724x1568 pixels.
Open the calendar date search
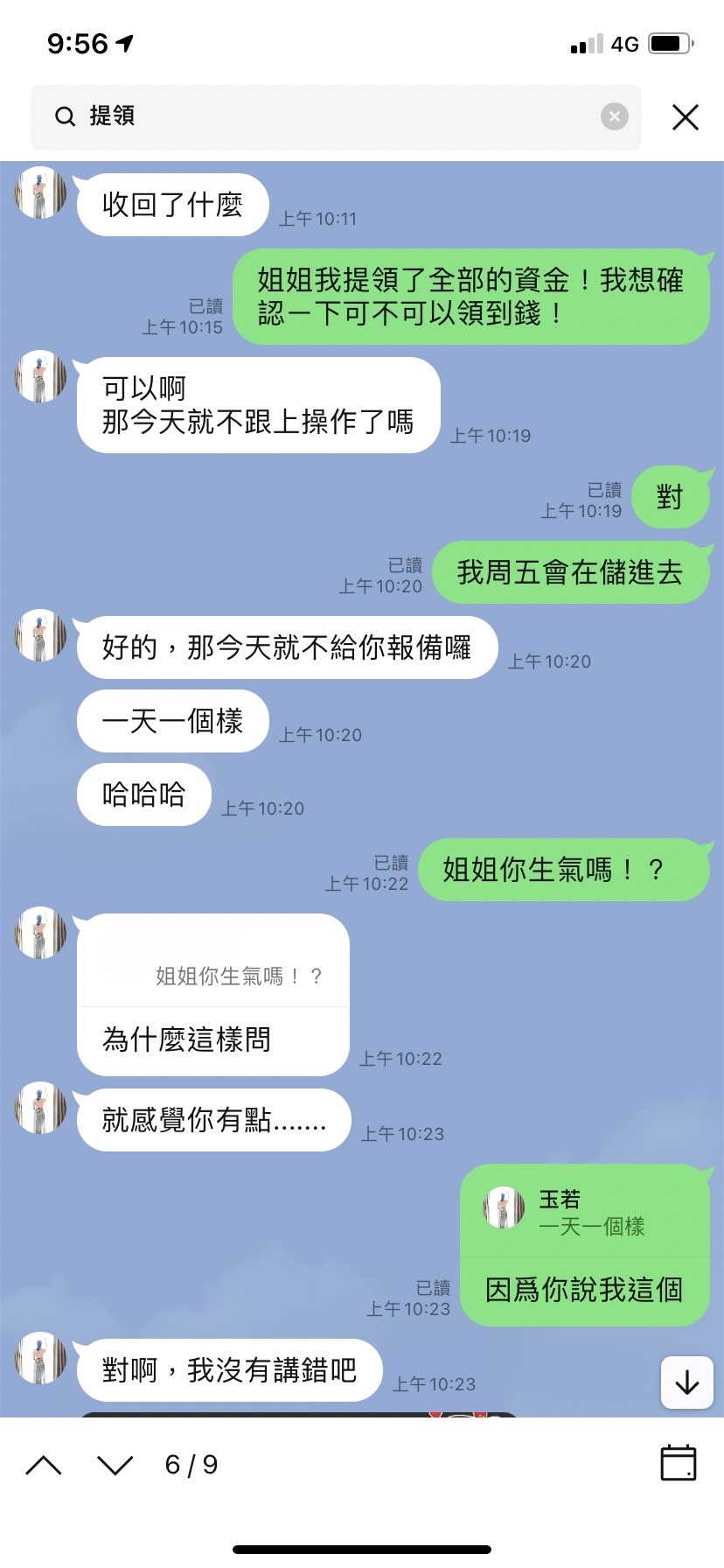coord(678,1463)
